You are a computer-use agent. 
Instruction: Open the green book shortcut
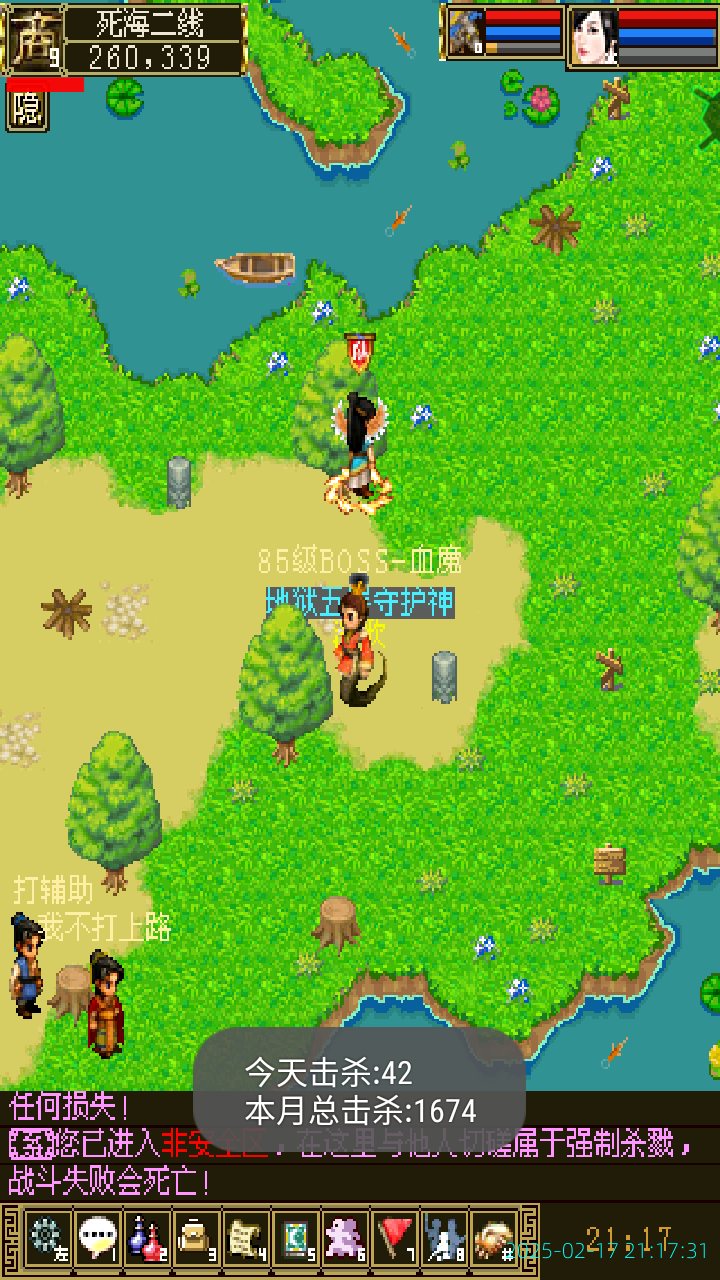(x=296, y=1237)
